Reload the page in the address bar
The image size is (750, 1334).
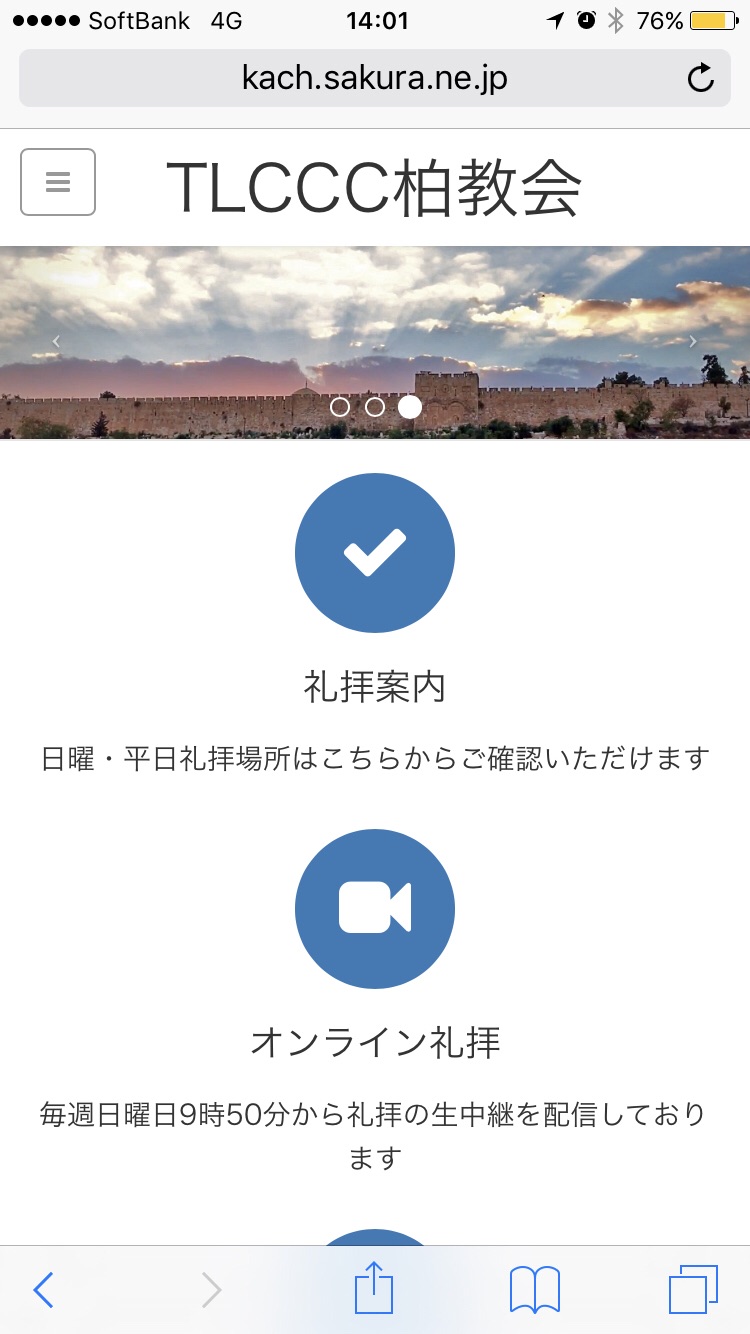(701, 78)
